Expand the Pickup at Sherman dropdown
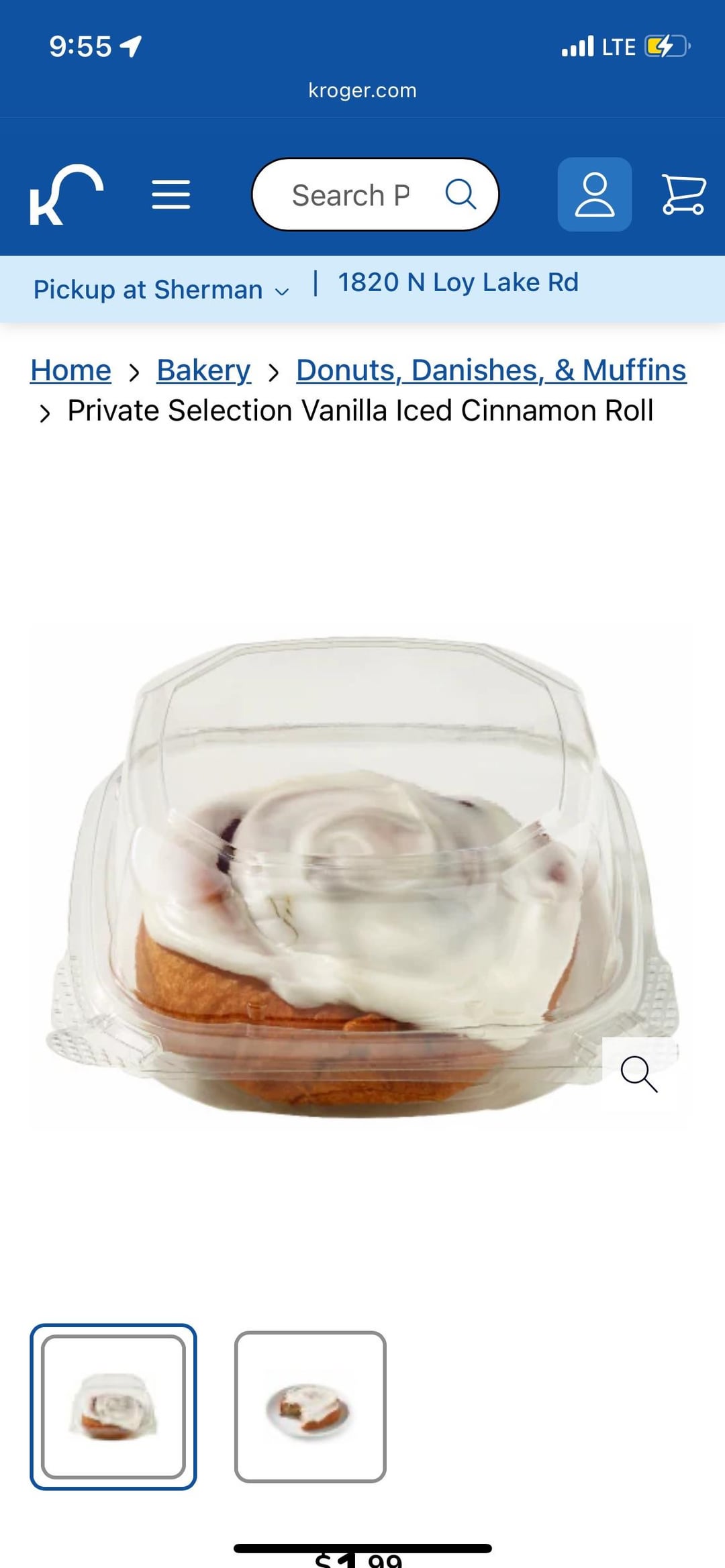 click(161, 290)
